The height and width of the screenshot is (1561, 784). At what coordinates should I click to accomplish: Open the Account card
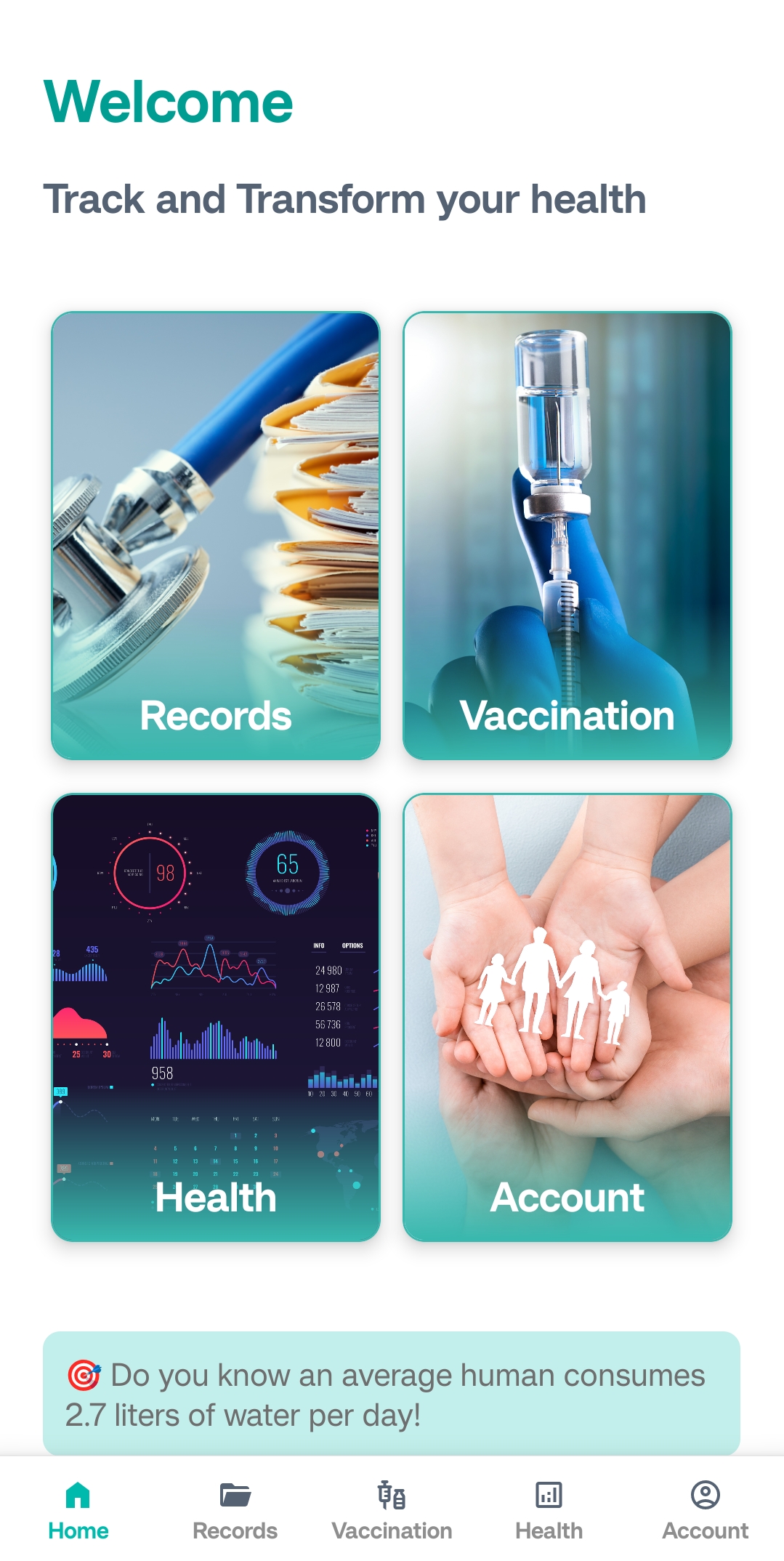[567, 1017]
